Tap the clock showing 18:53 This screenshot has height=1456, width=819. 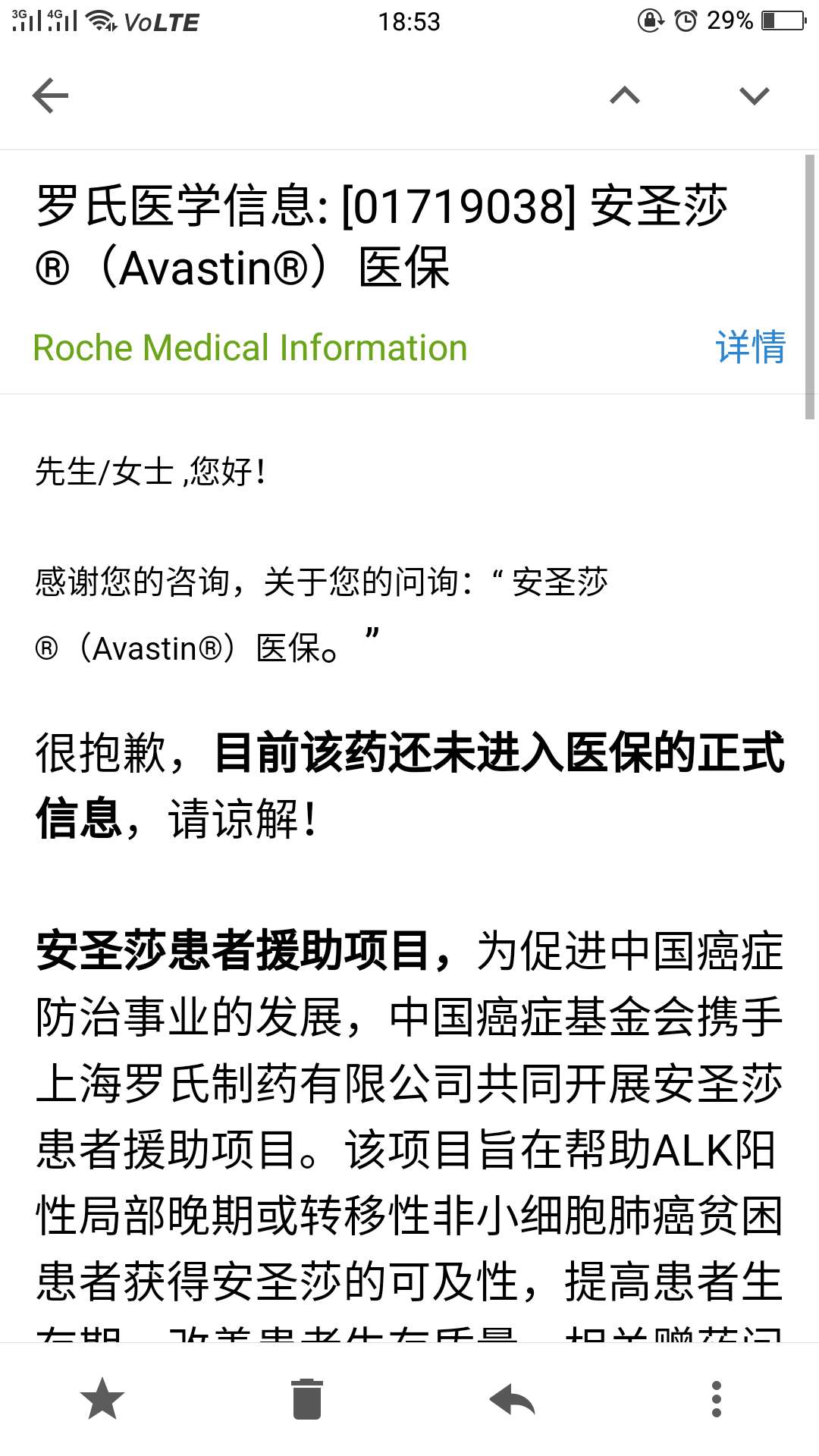409,21
